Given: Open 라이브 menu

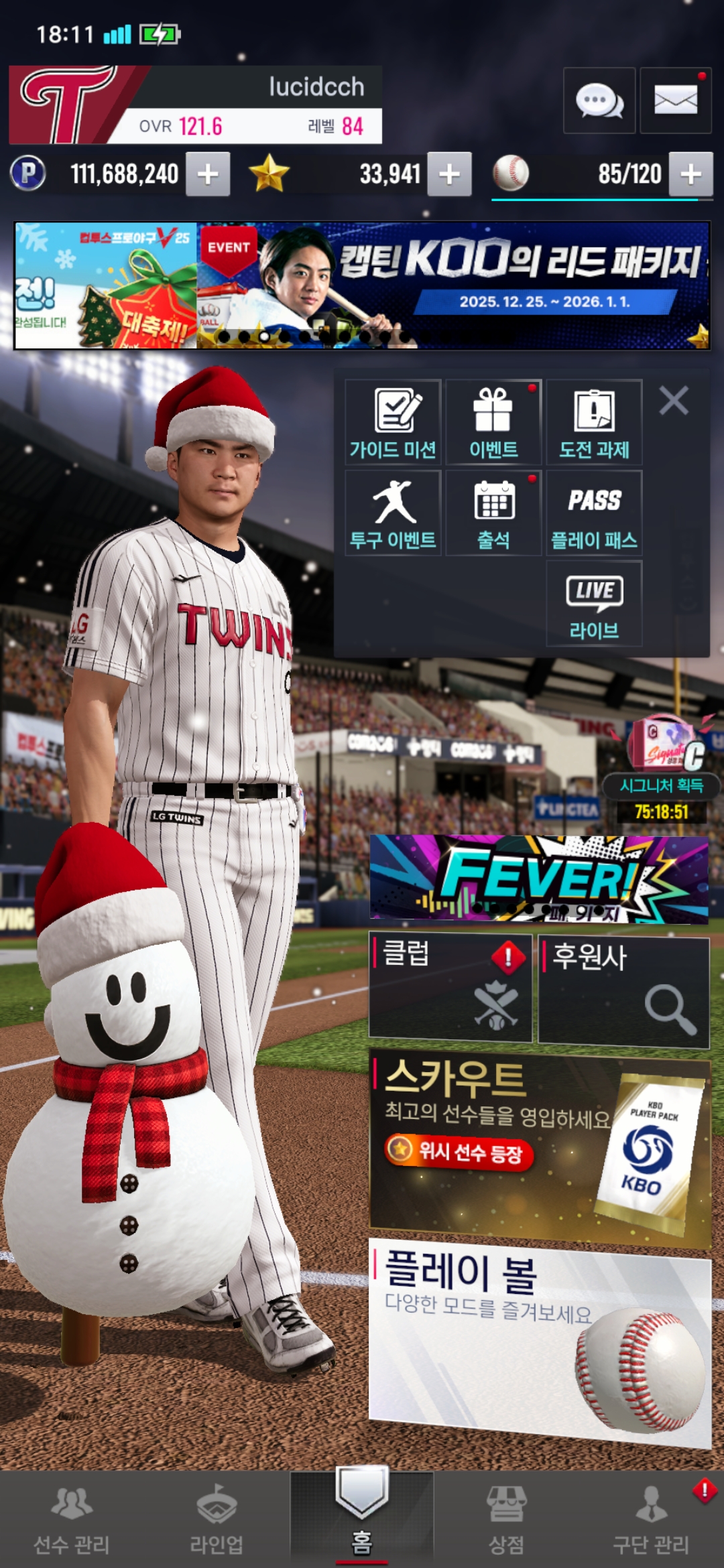Looking at the screenshot, I should tap(594, 604).
